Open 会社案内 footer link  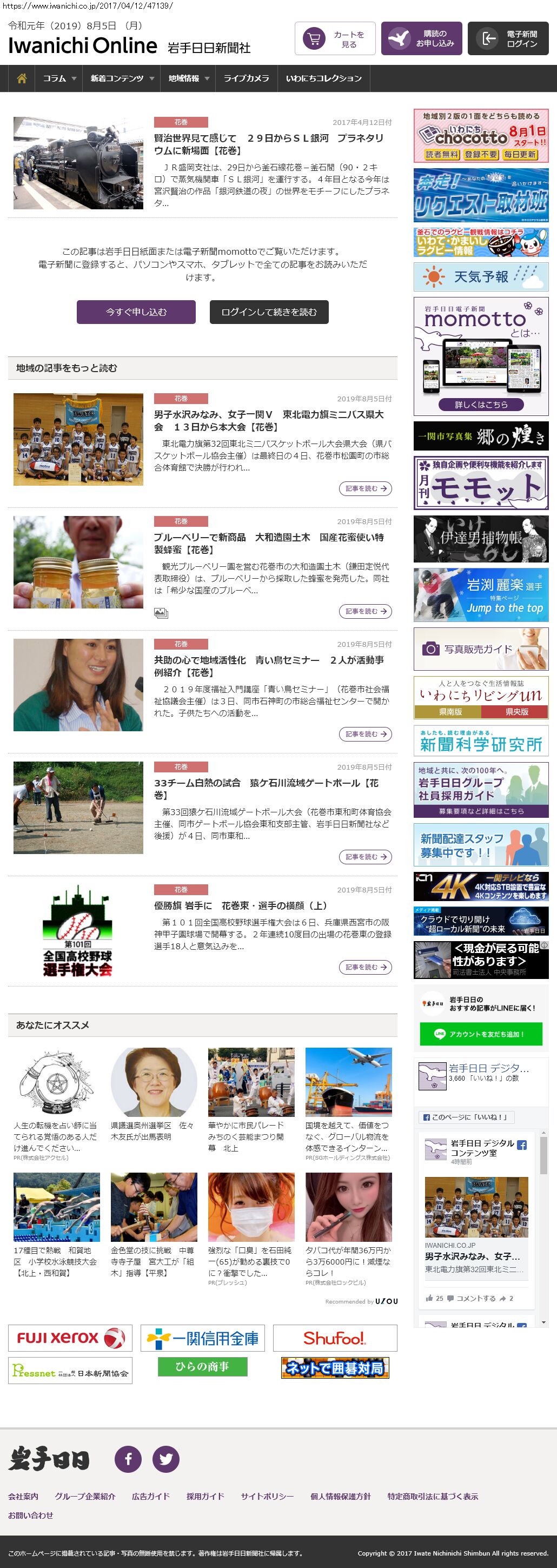(x=23, y=1497)
